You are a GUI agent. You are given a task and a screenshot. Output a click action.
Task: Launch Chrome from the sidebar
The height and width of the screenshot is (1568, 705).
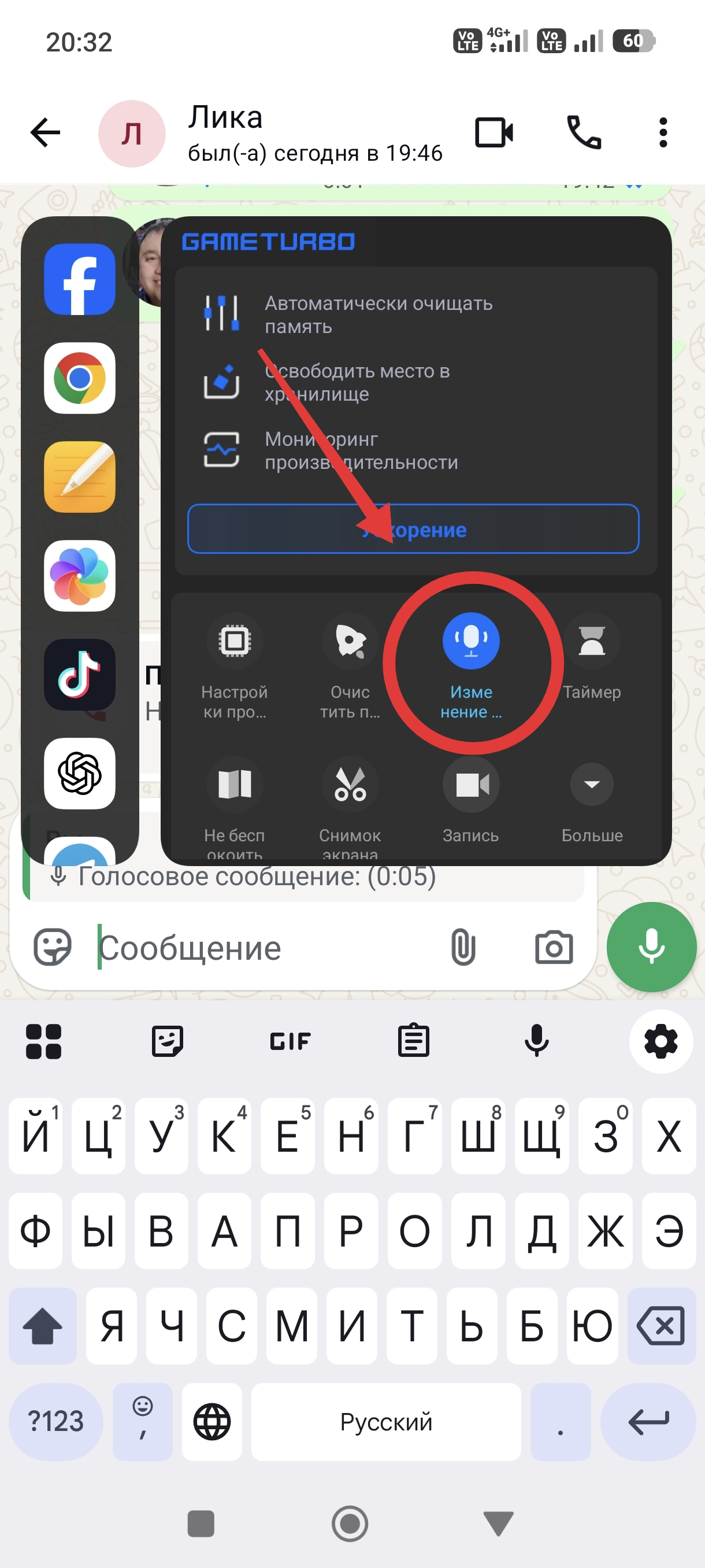click(80, 378)
